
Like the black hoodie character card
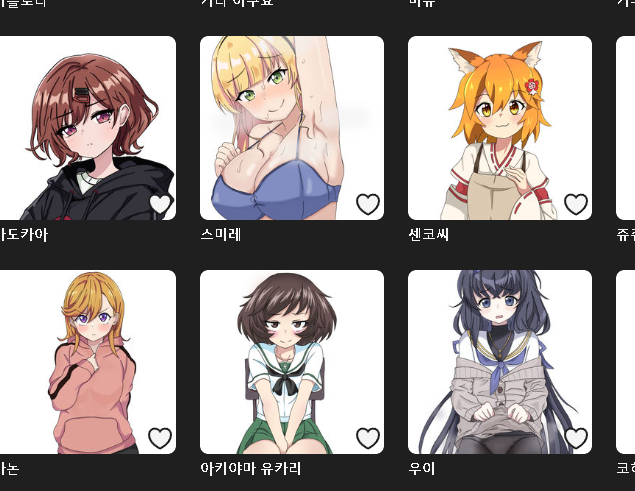(x=160, y=204)
